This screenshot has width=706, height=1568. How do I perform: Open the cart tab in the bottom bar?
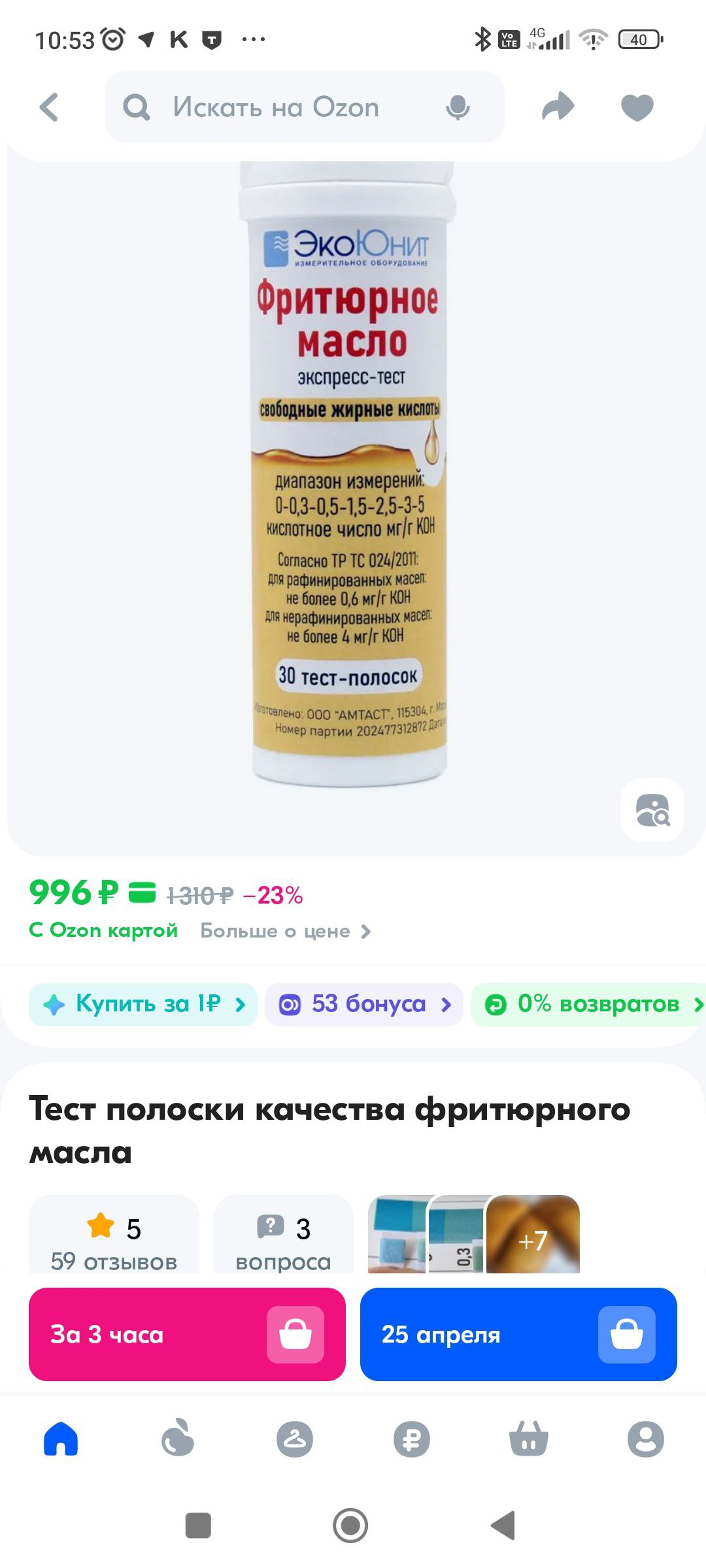tap(528, 1439)
